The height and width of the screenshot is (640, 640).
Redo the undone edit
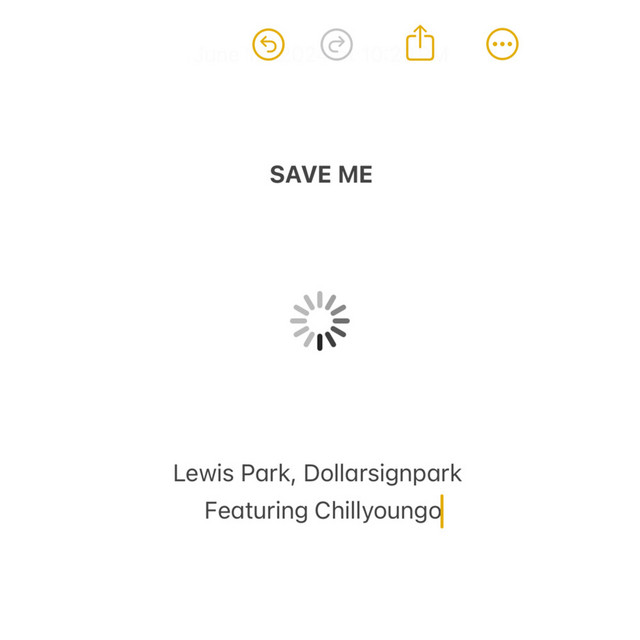tap(337, 44)
